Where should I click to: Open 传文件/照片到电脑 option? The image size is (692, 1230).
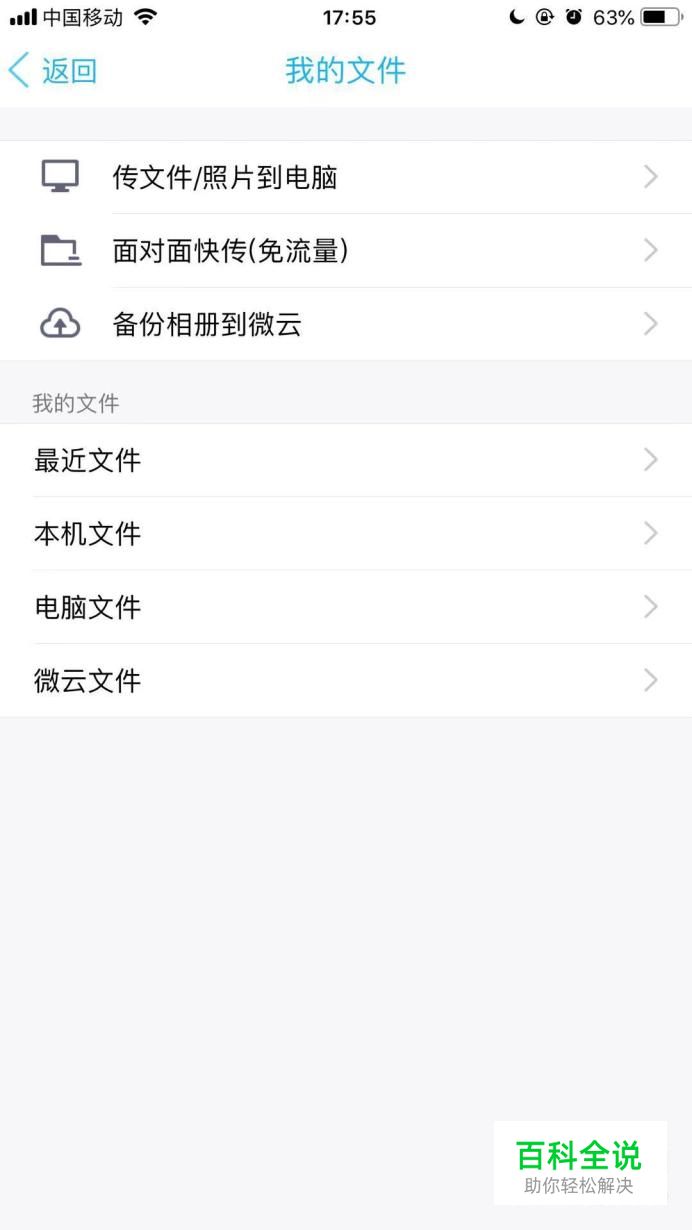[x=345, y=178]
